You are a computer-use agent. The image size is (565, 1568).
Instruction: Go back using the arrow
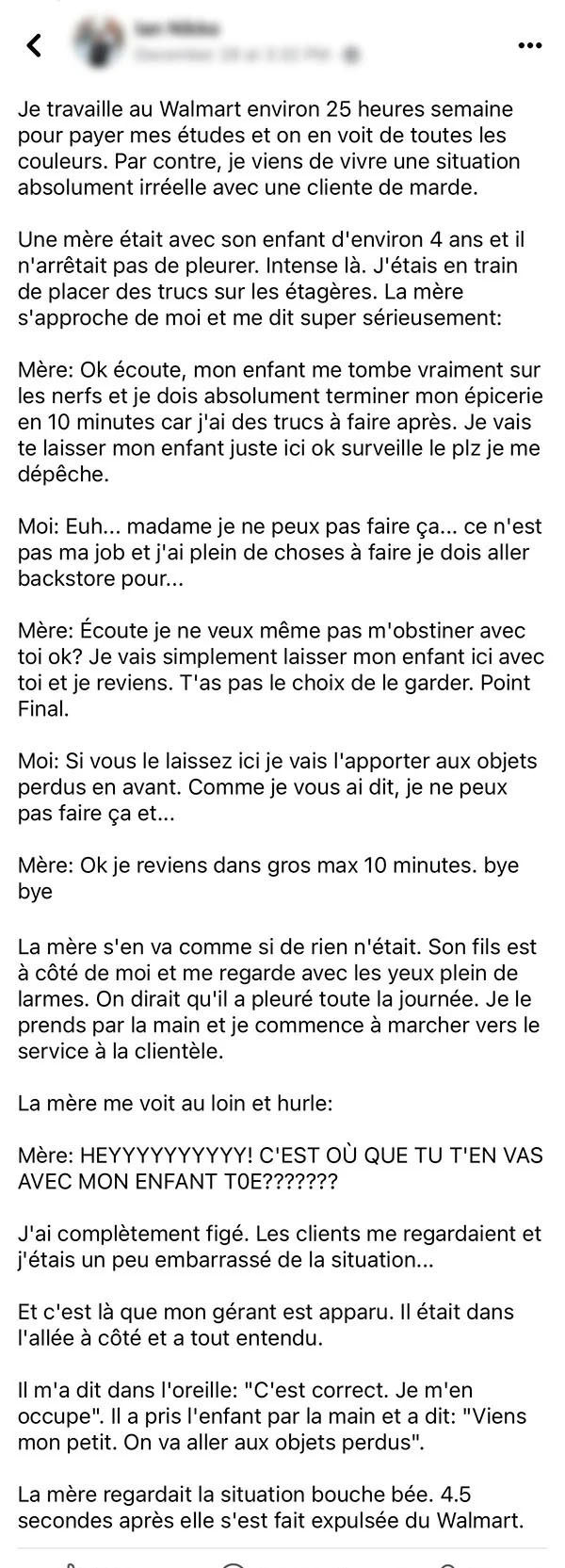click(x=34, y=45)
